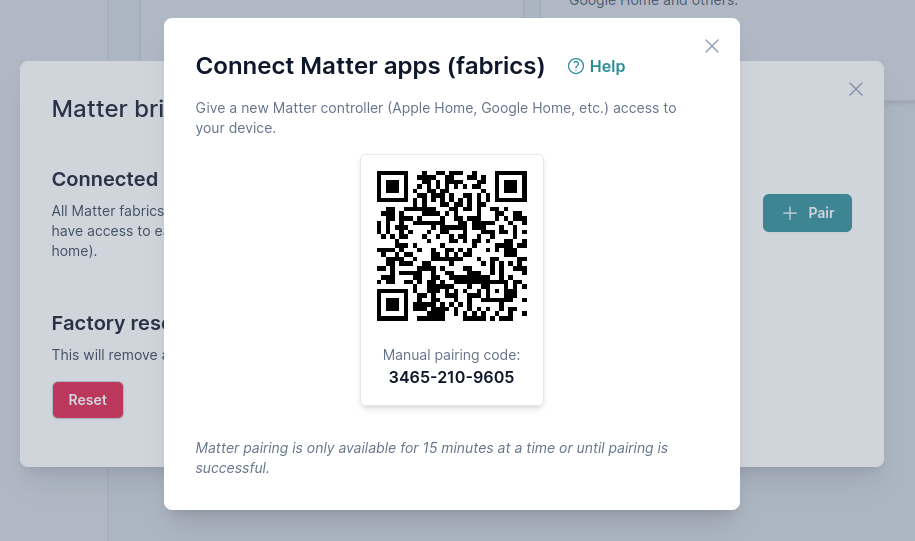Tap the Pair button
This screenshot has height=541, width=915.
coord(807,213)
